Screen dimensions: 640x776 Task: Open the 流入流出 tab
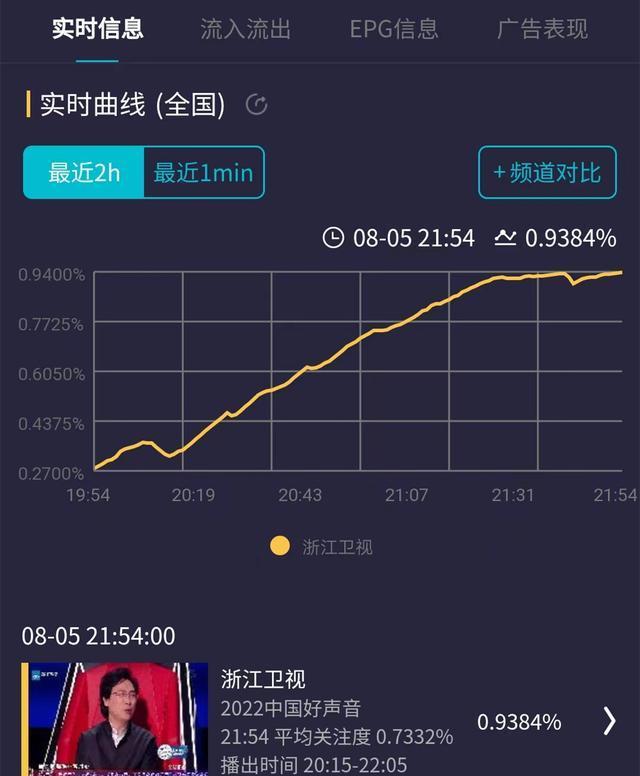[245, 29]
